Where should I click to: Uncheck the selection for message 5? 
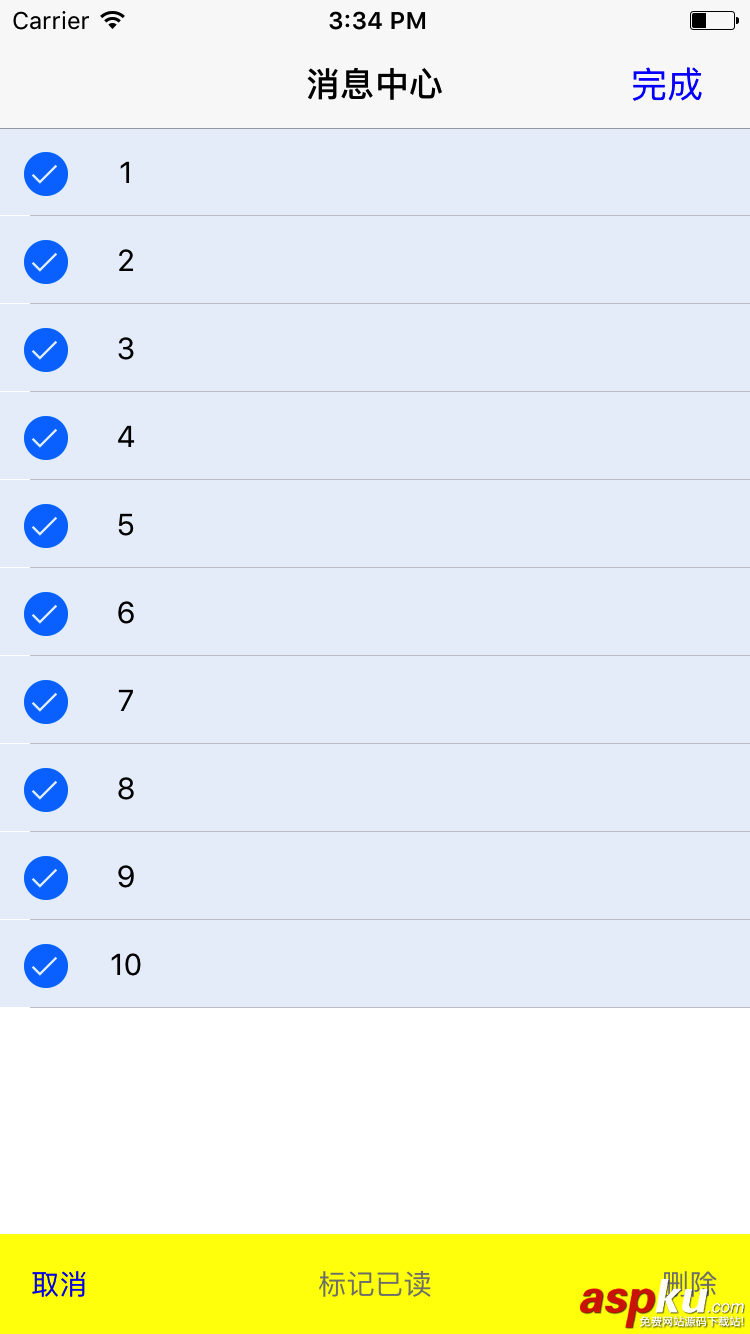[x=45, y=525]
